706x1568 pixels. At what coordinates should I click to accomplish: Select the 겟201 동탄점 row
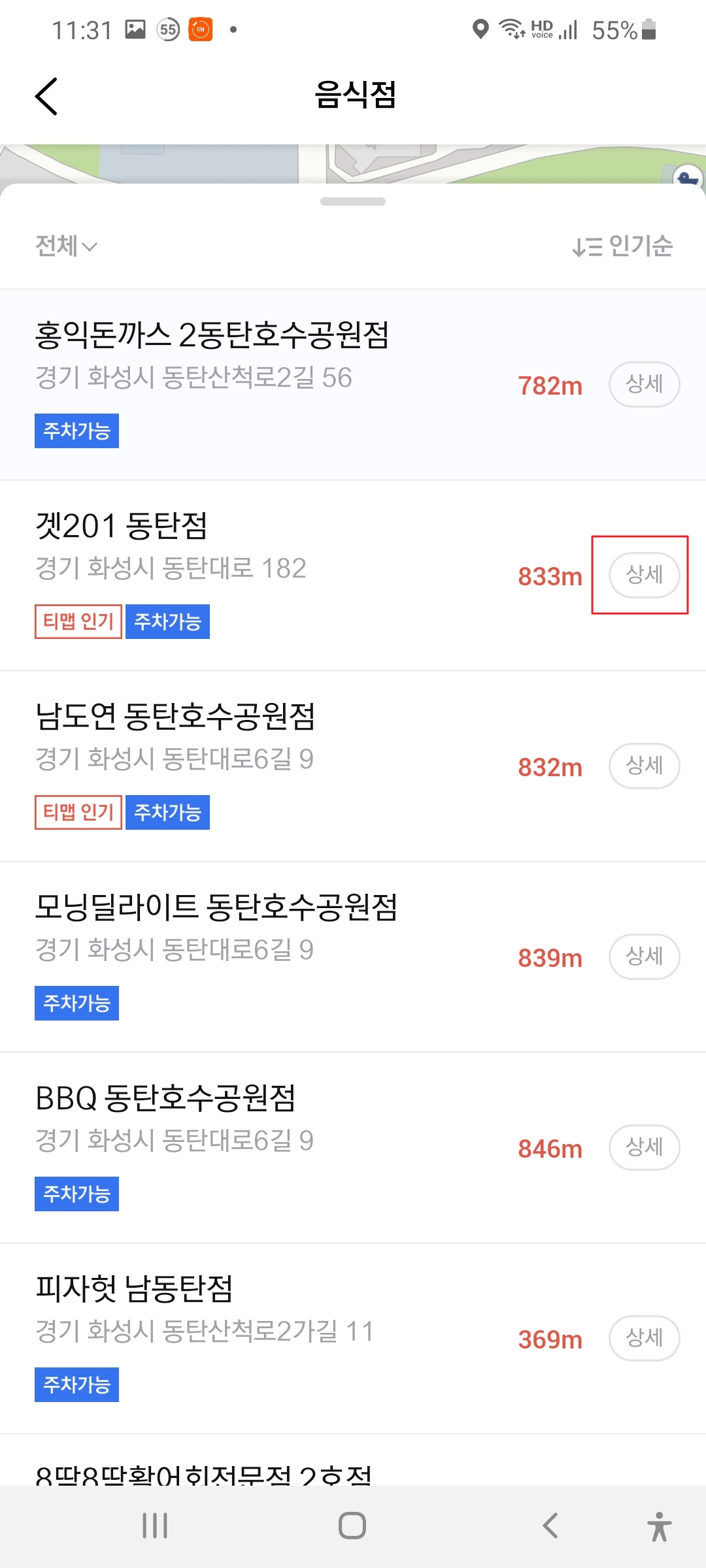click(x=353, y=576)
